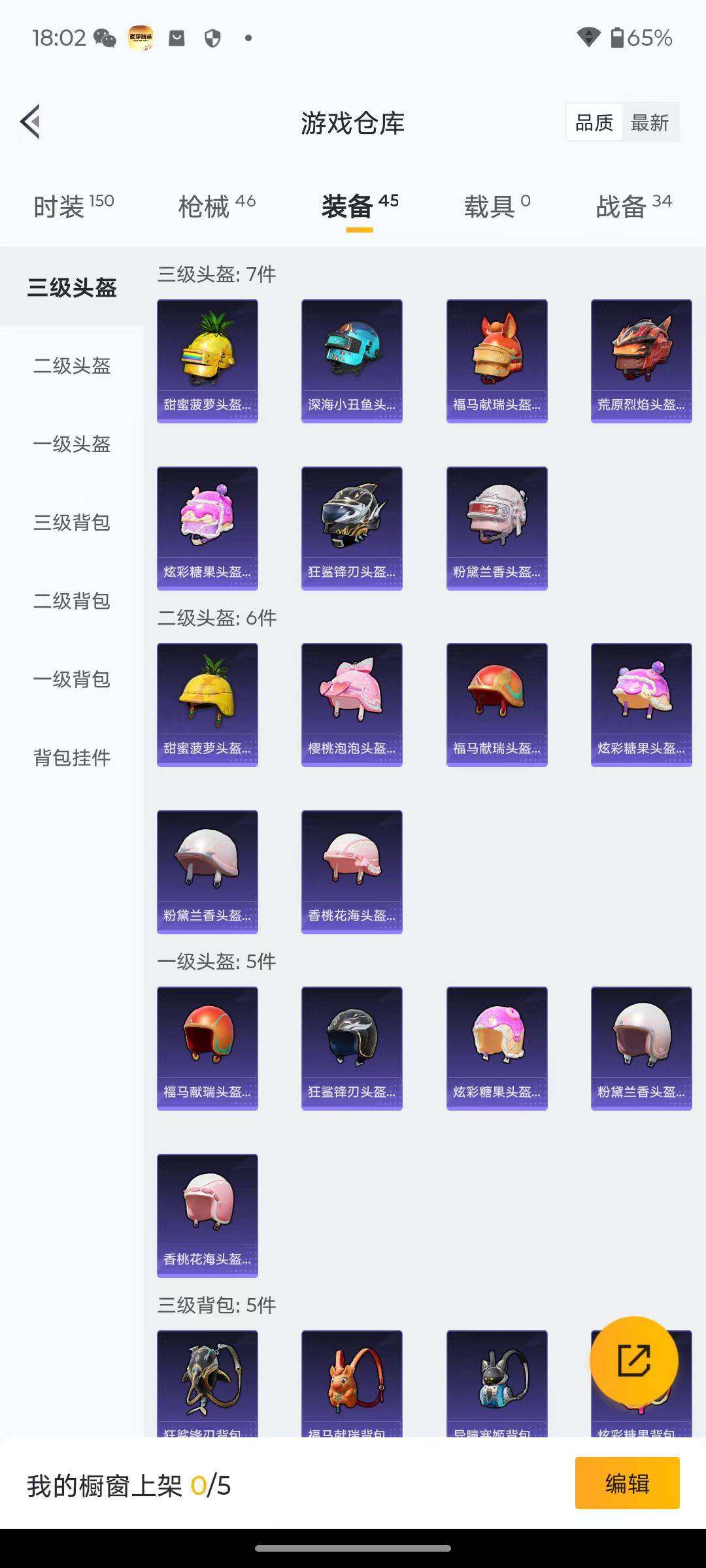Open the 背包挂件 category
Screen dimensions: 706x1568
72,758
